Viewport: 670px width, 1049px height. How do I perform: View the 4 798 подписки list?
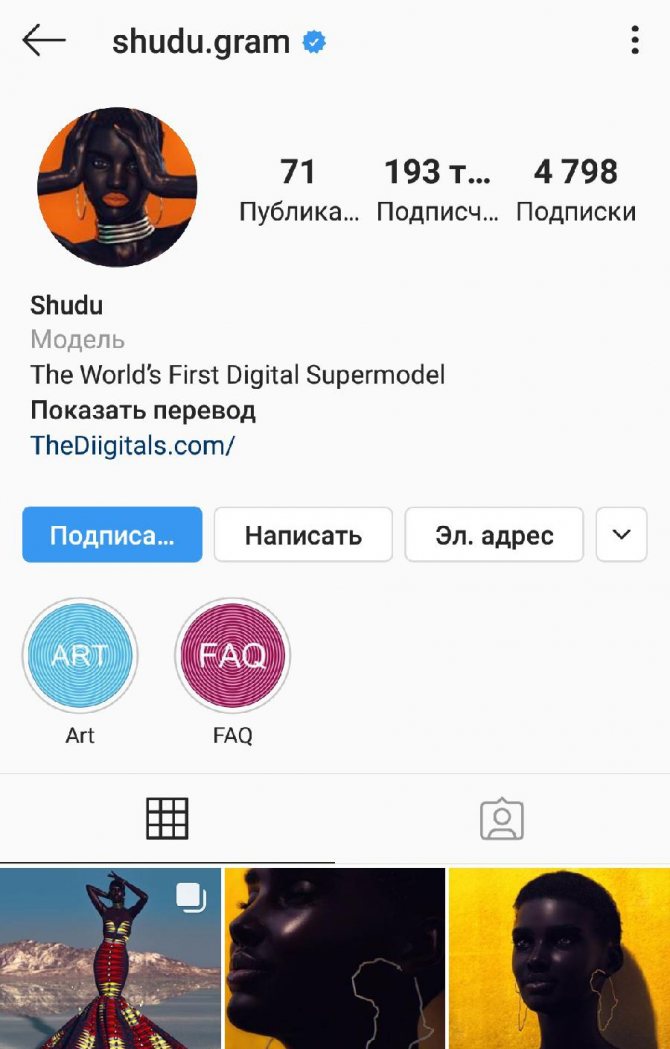click(x=575, y=188)
